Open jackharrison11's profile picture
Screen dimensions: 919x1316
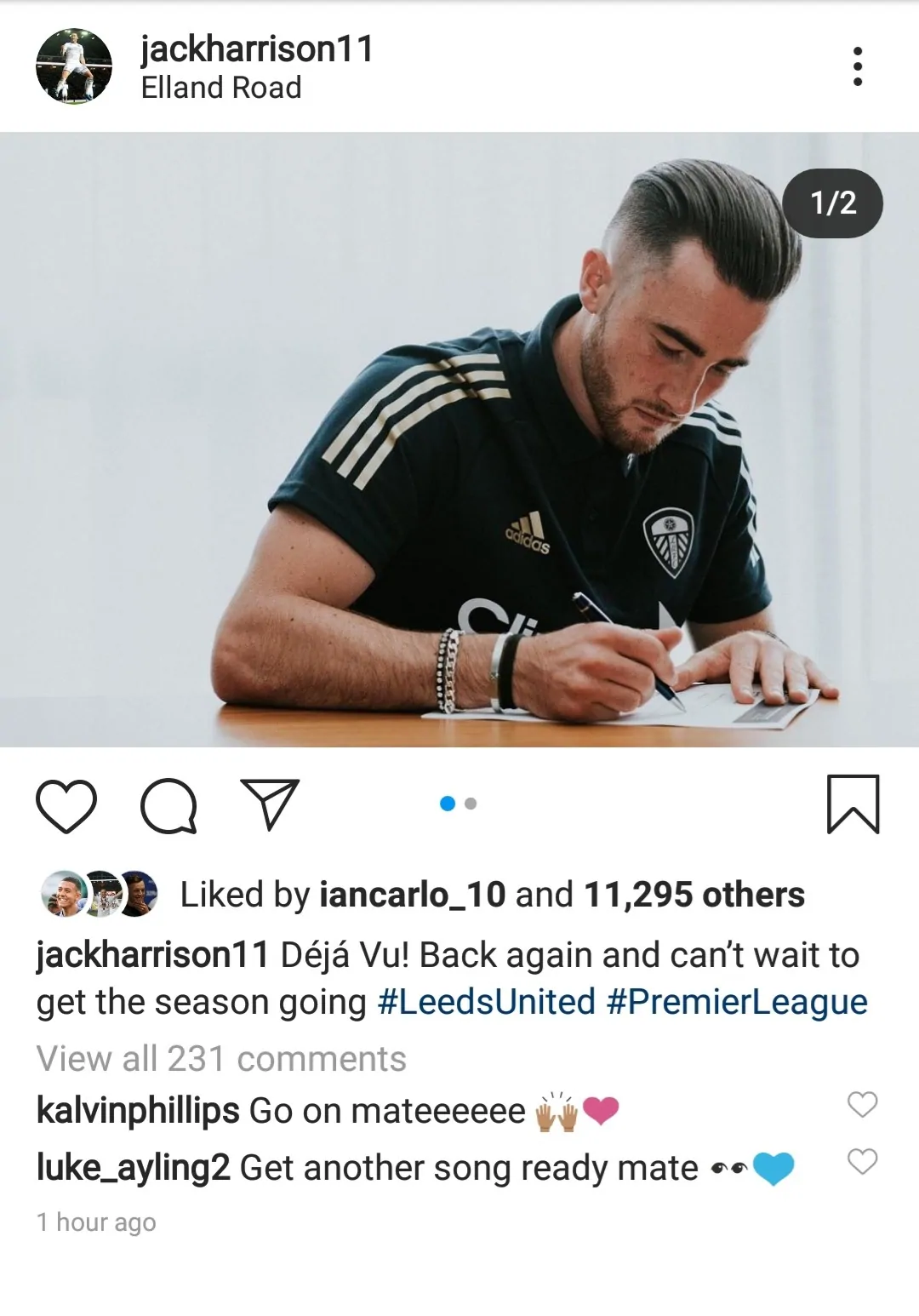[75, 66]
